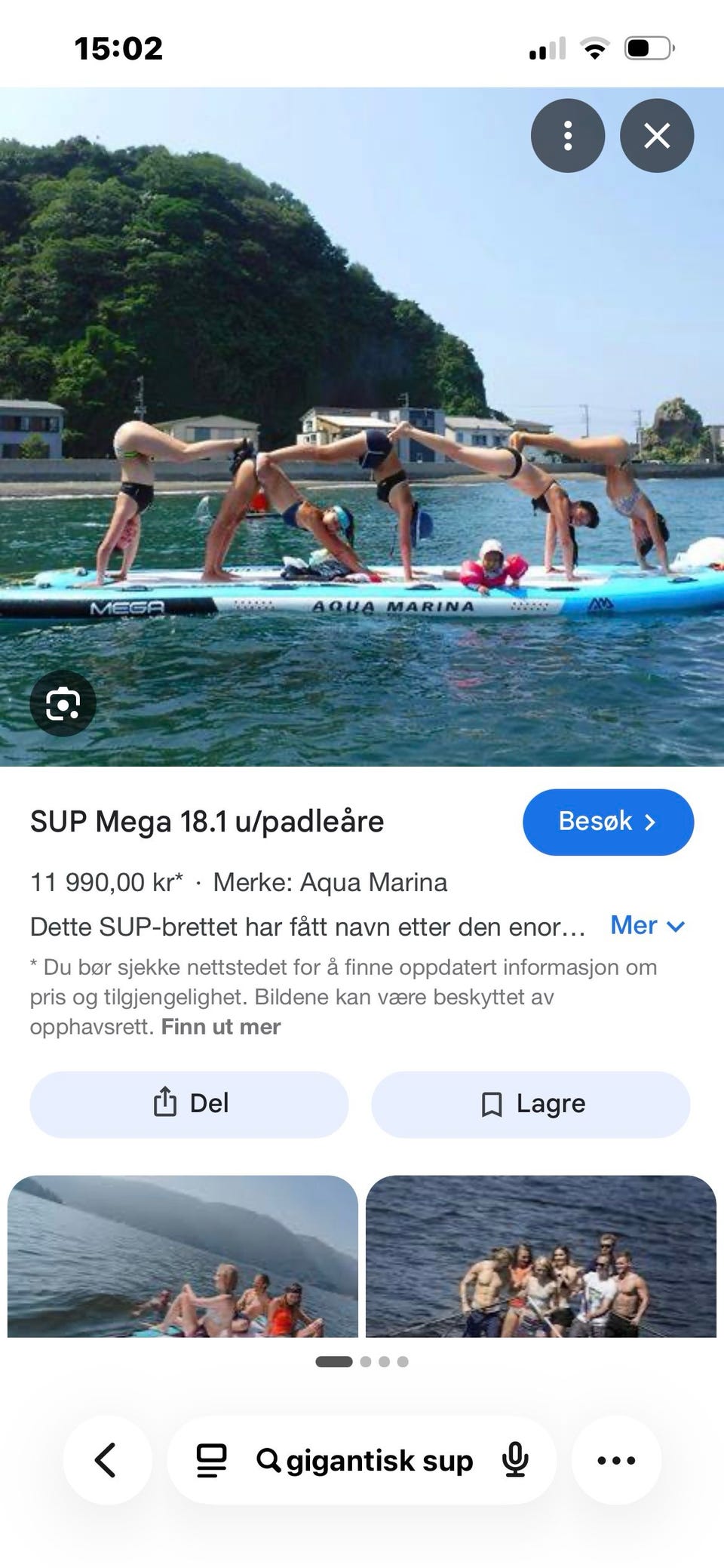
Task: Open the Finn ut mer link
Action: (220, 1027)
